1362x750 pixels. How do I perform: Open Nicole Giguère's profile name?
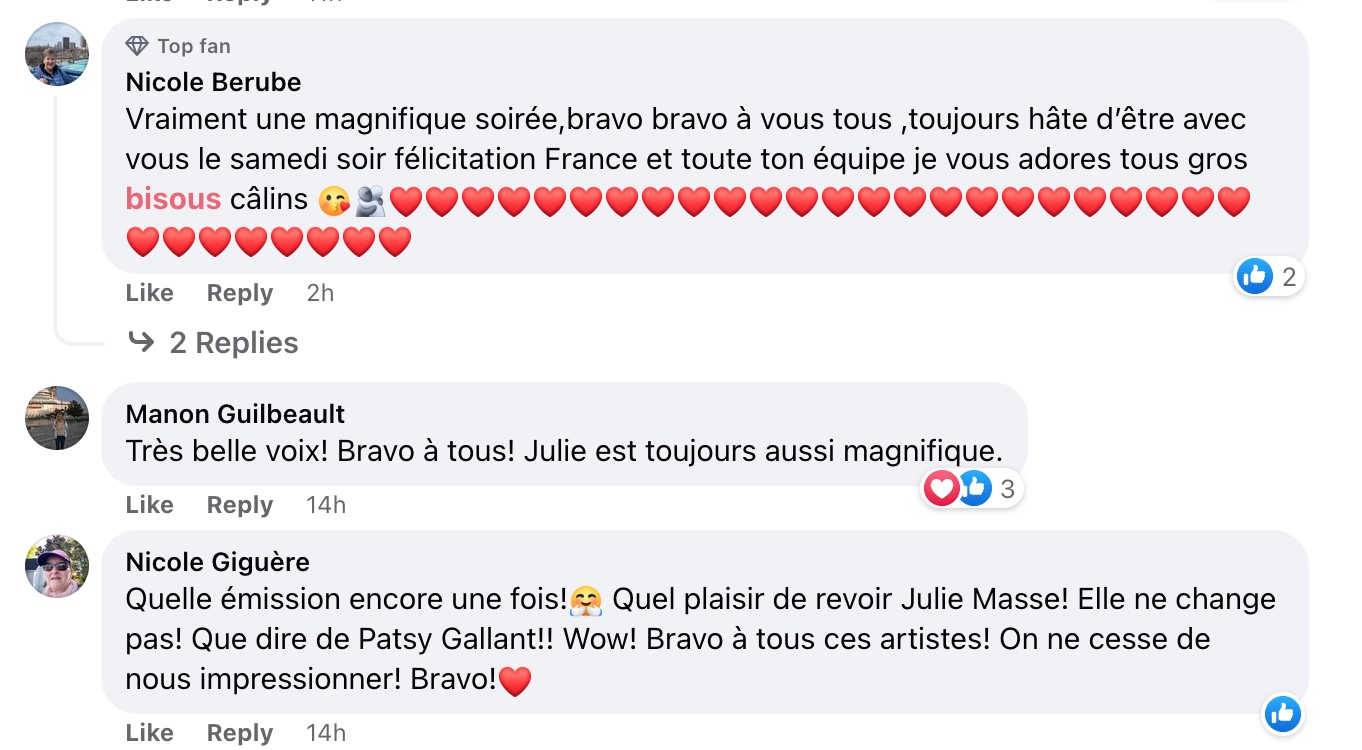click(217, 562)
